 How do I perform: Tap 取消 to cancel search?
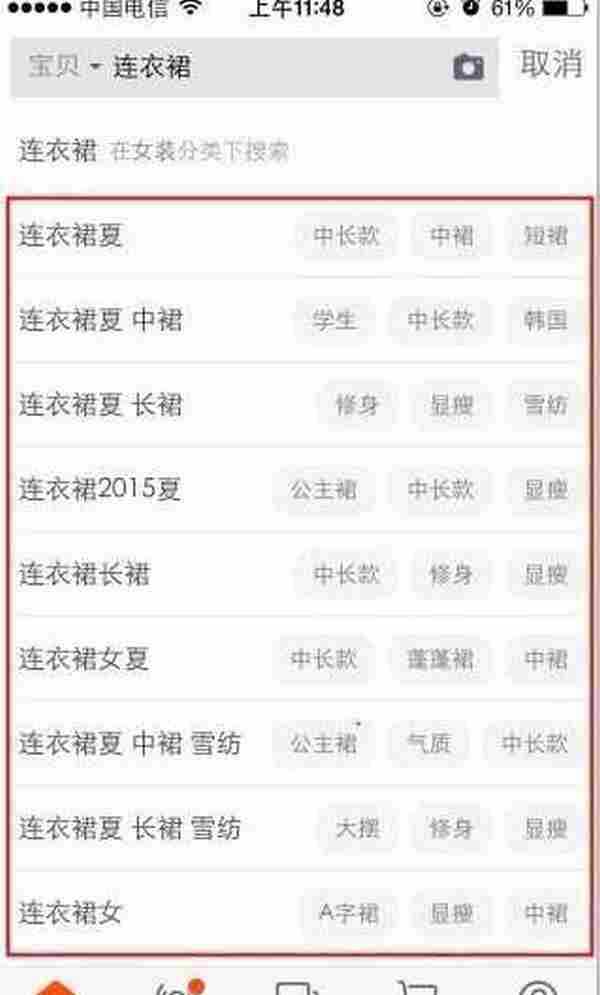pyautogui.click(x=550, y=64)
